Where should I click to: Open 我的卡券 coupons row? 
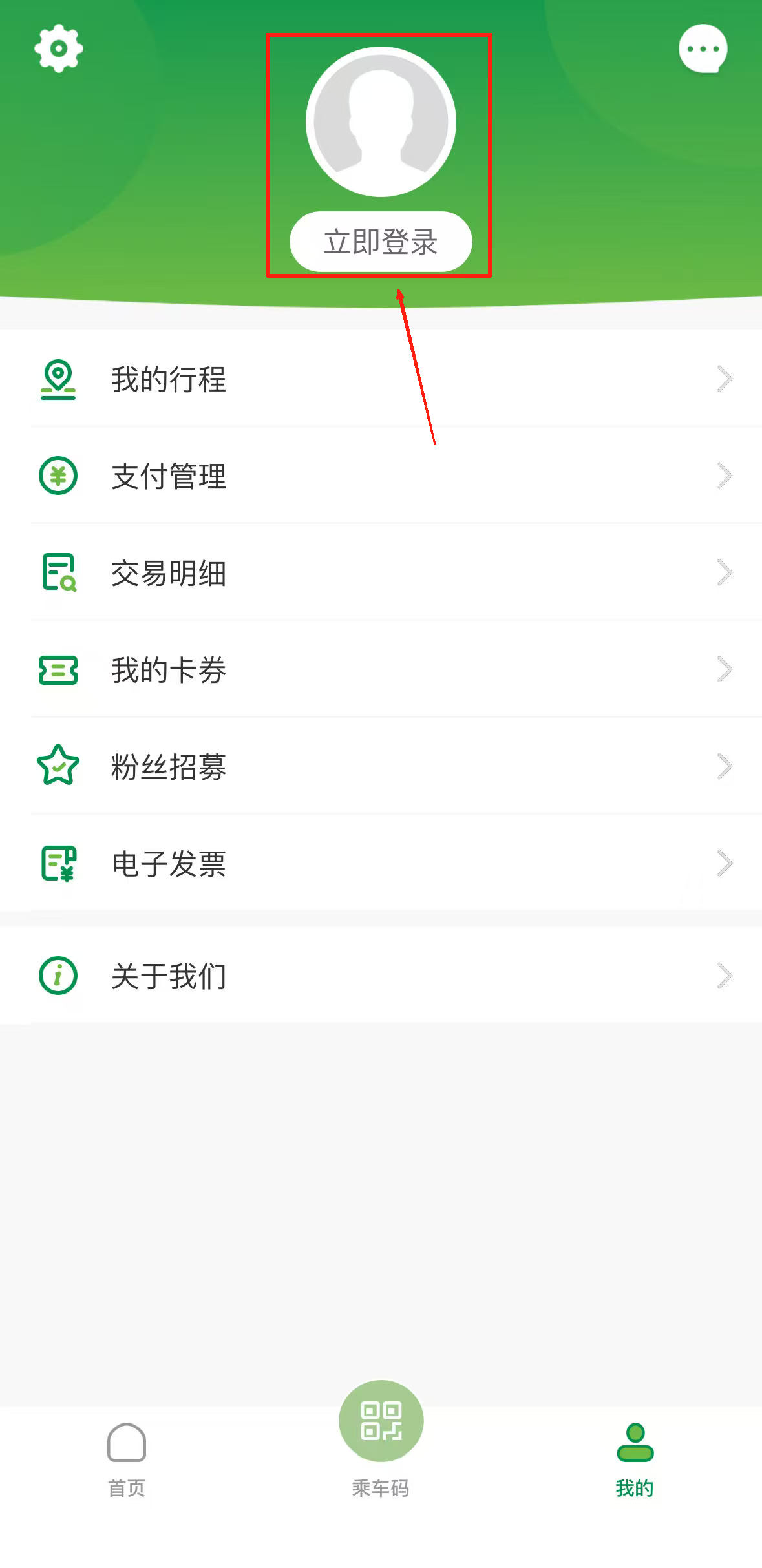coord(381,670)
